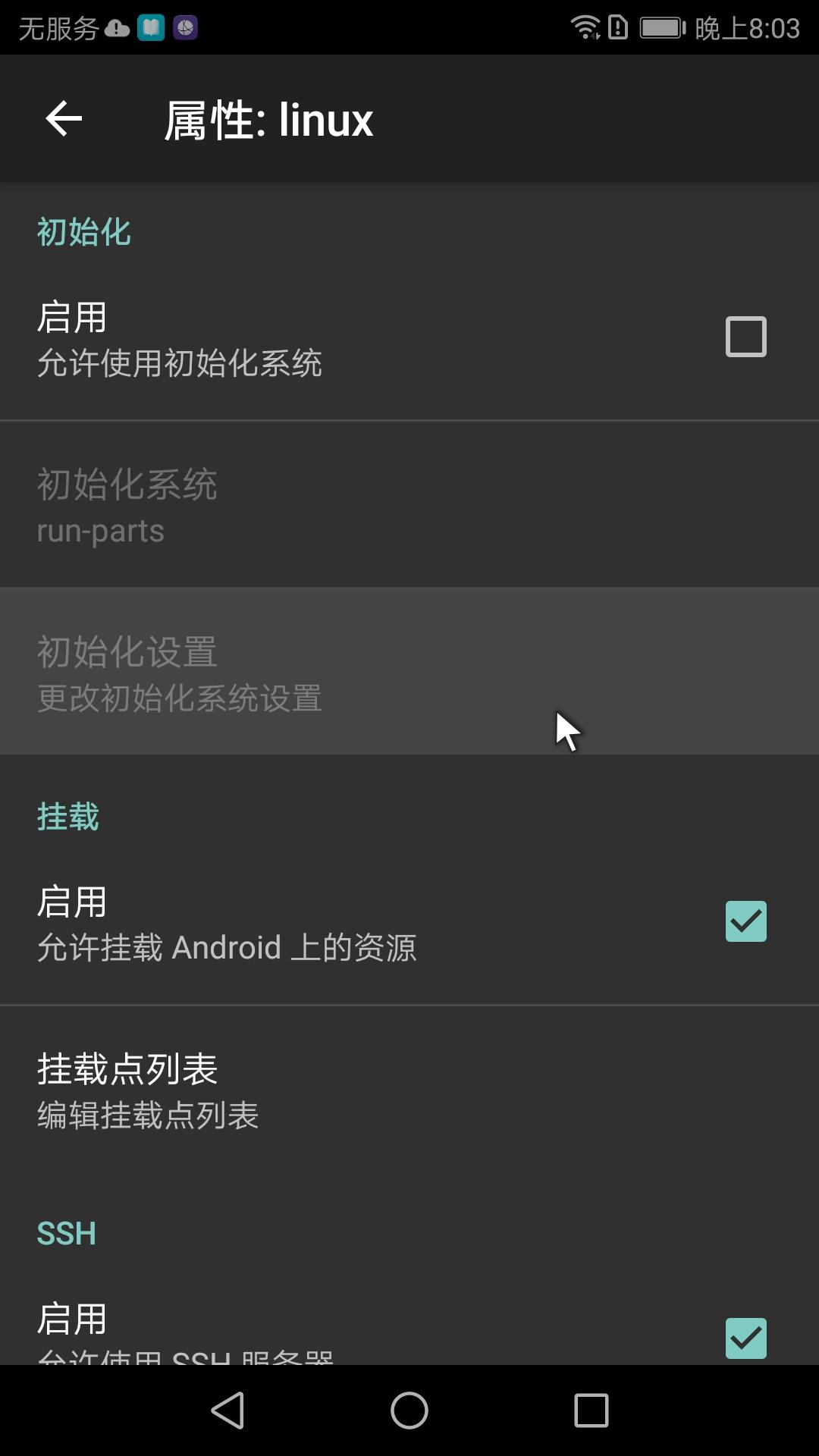
Task: Disable the SSH 启用 checkbox
Action: tap(746, 1338)
